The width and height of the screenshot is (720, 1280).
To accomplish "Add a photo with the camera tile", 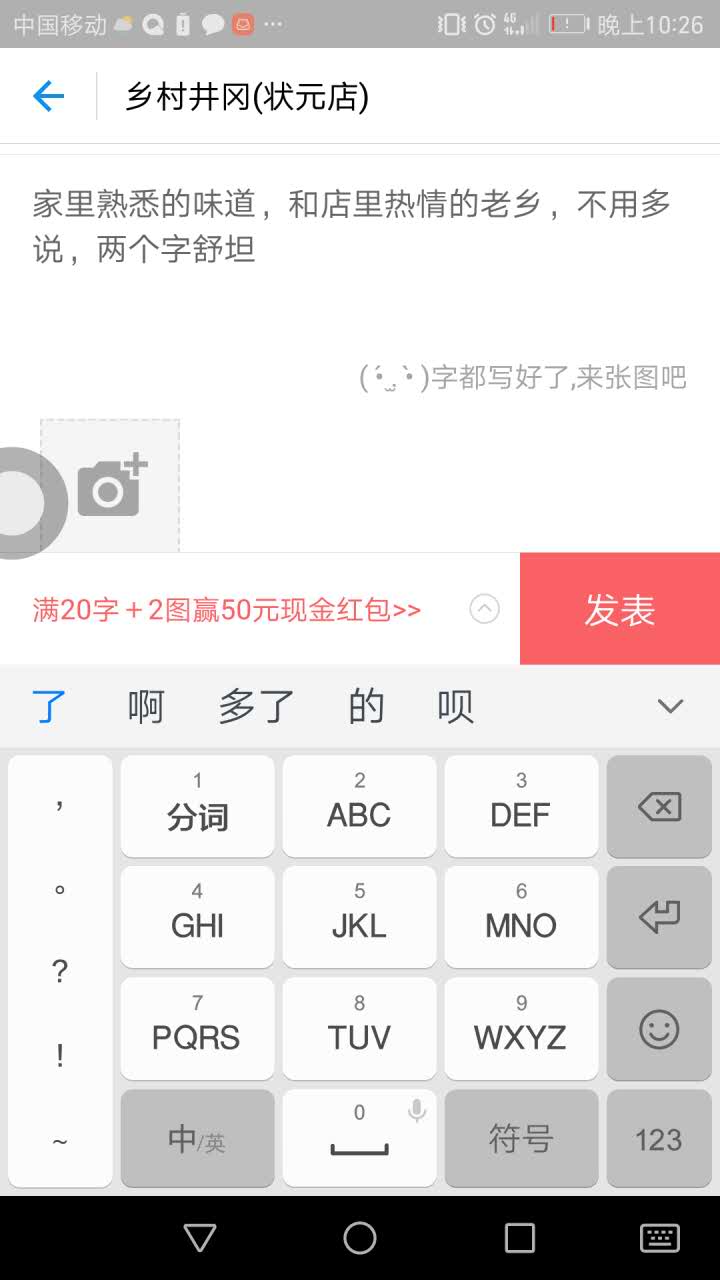I will point(110,486).
